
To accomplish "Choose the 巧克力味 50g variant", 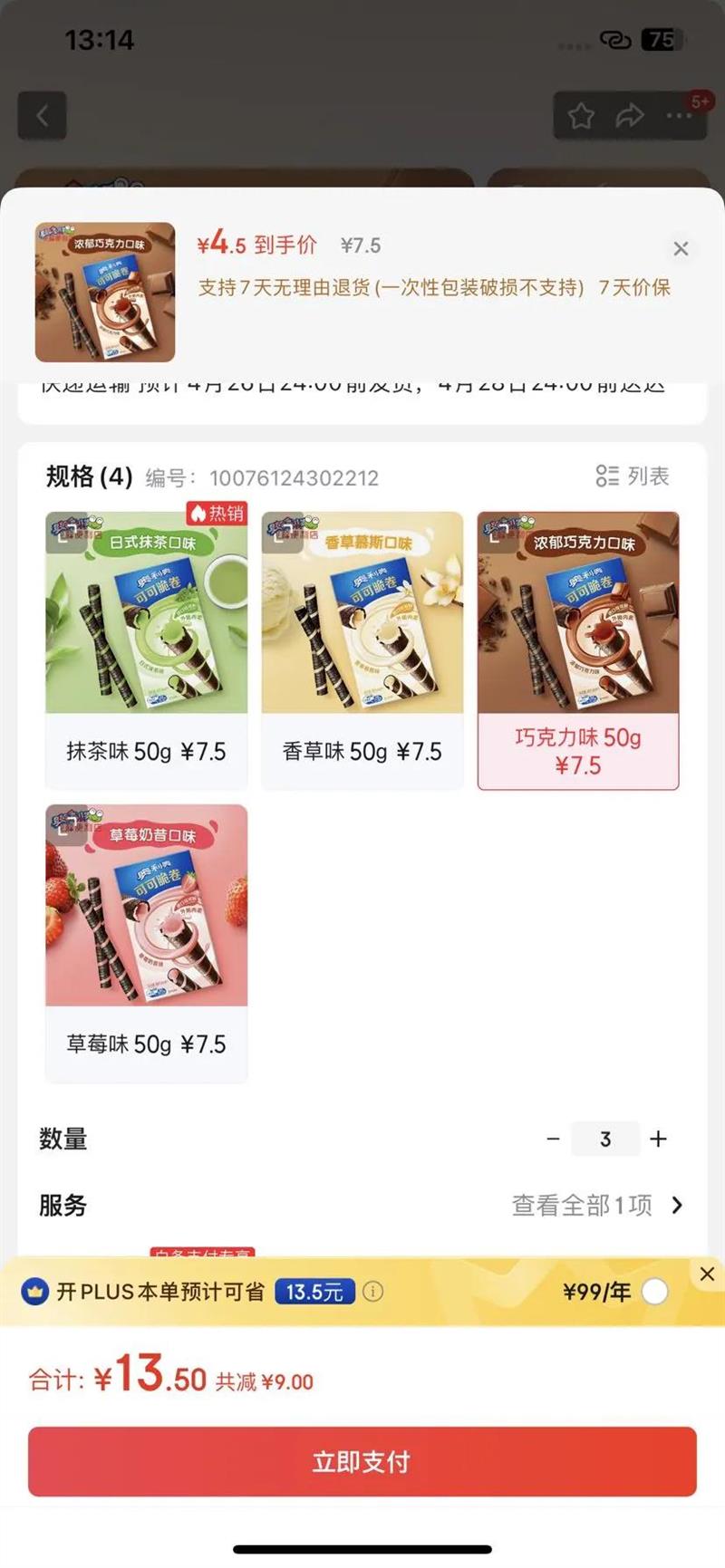I will (x=578, y=650).
